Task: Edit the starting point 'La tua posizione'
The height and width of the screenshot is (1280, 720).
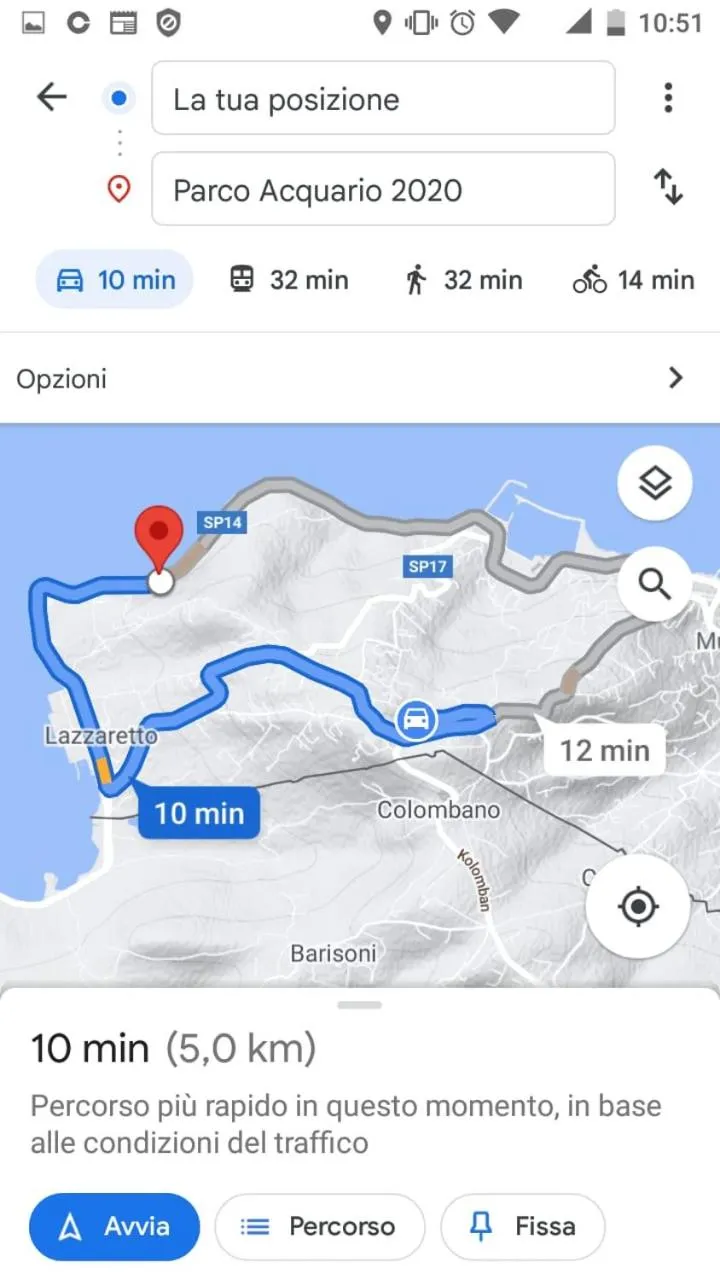Action: [382, 98]
